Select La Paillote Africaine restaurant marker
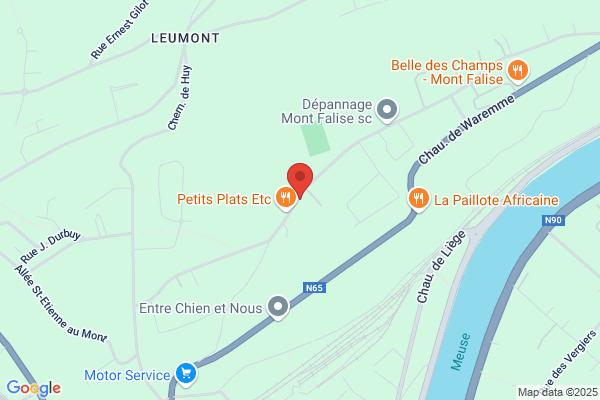The width and height of the screenshot is (600, 400). 418,199
